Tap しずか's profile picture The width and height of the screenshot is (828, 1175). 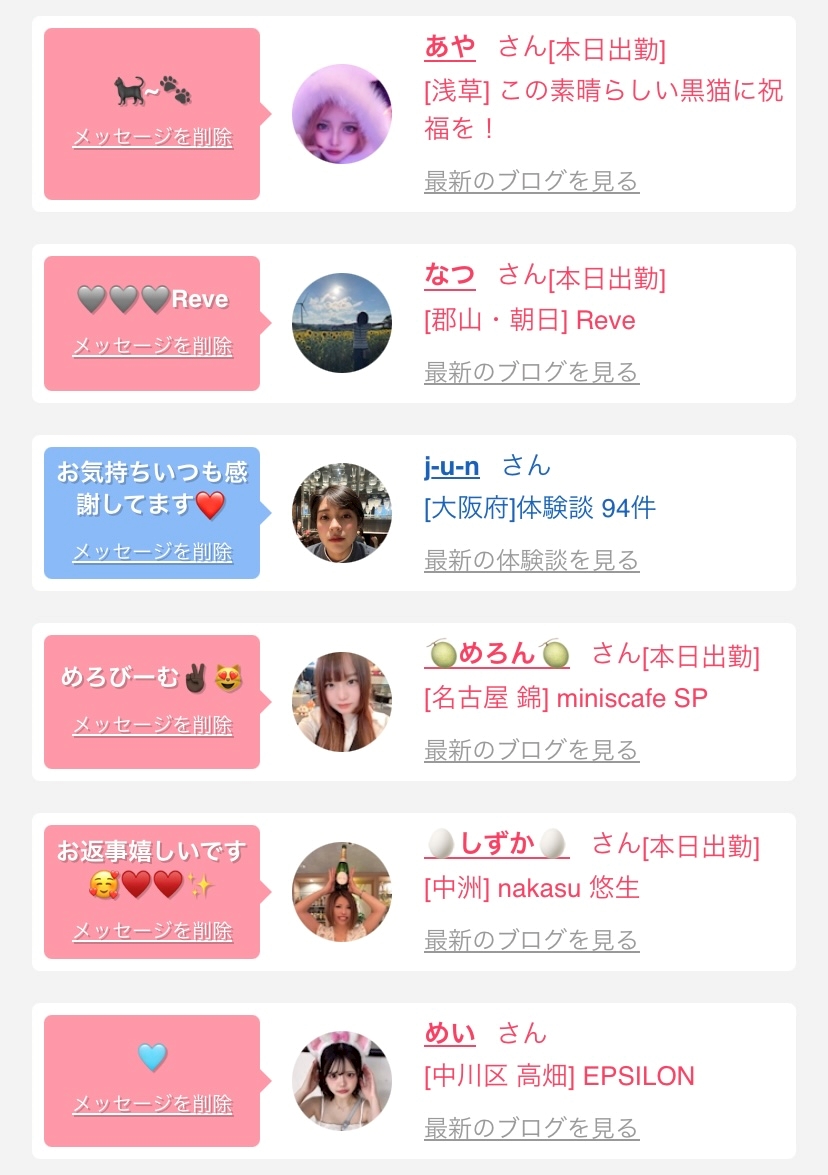point(342,892)
